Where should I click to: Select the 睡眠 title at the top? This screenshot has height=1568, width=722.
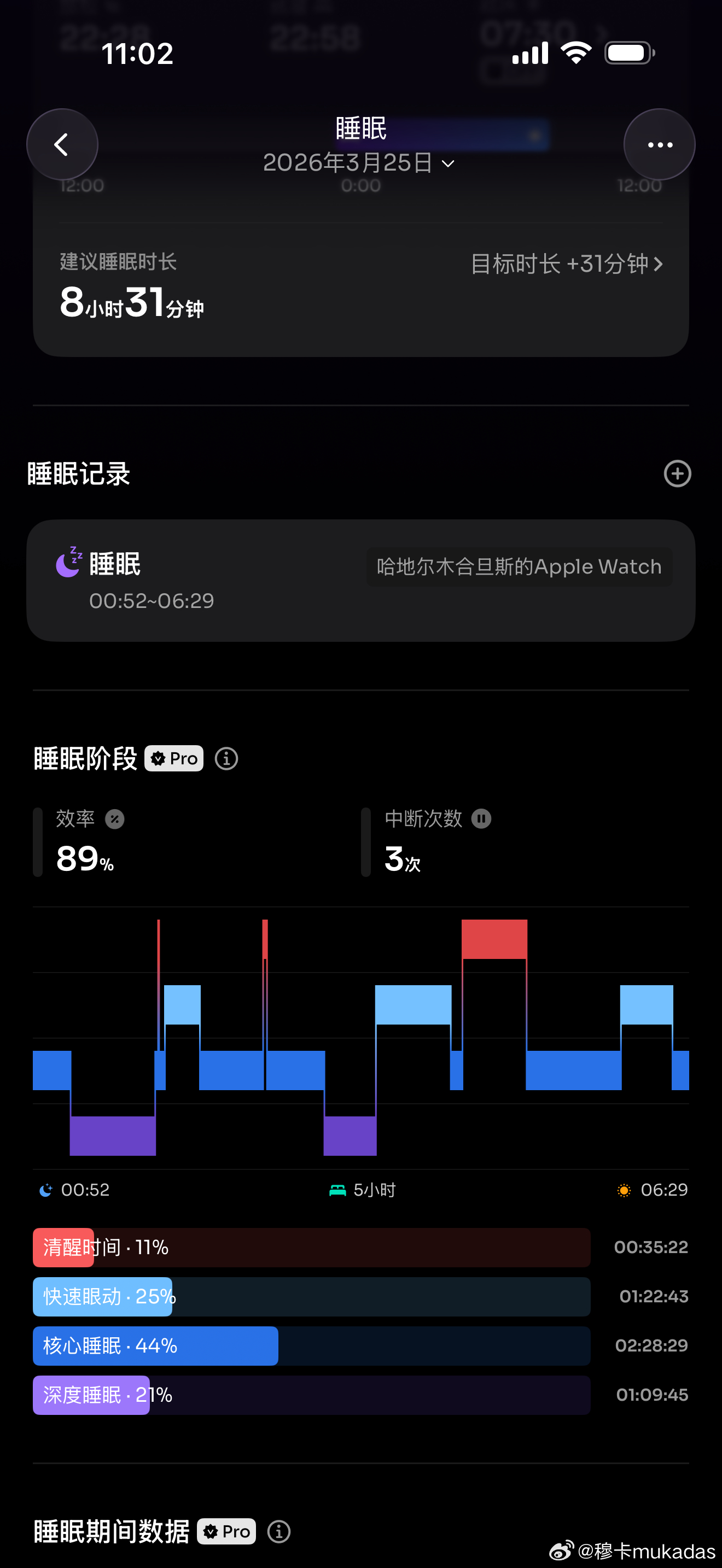coord(360,129)
